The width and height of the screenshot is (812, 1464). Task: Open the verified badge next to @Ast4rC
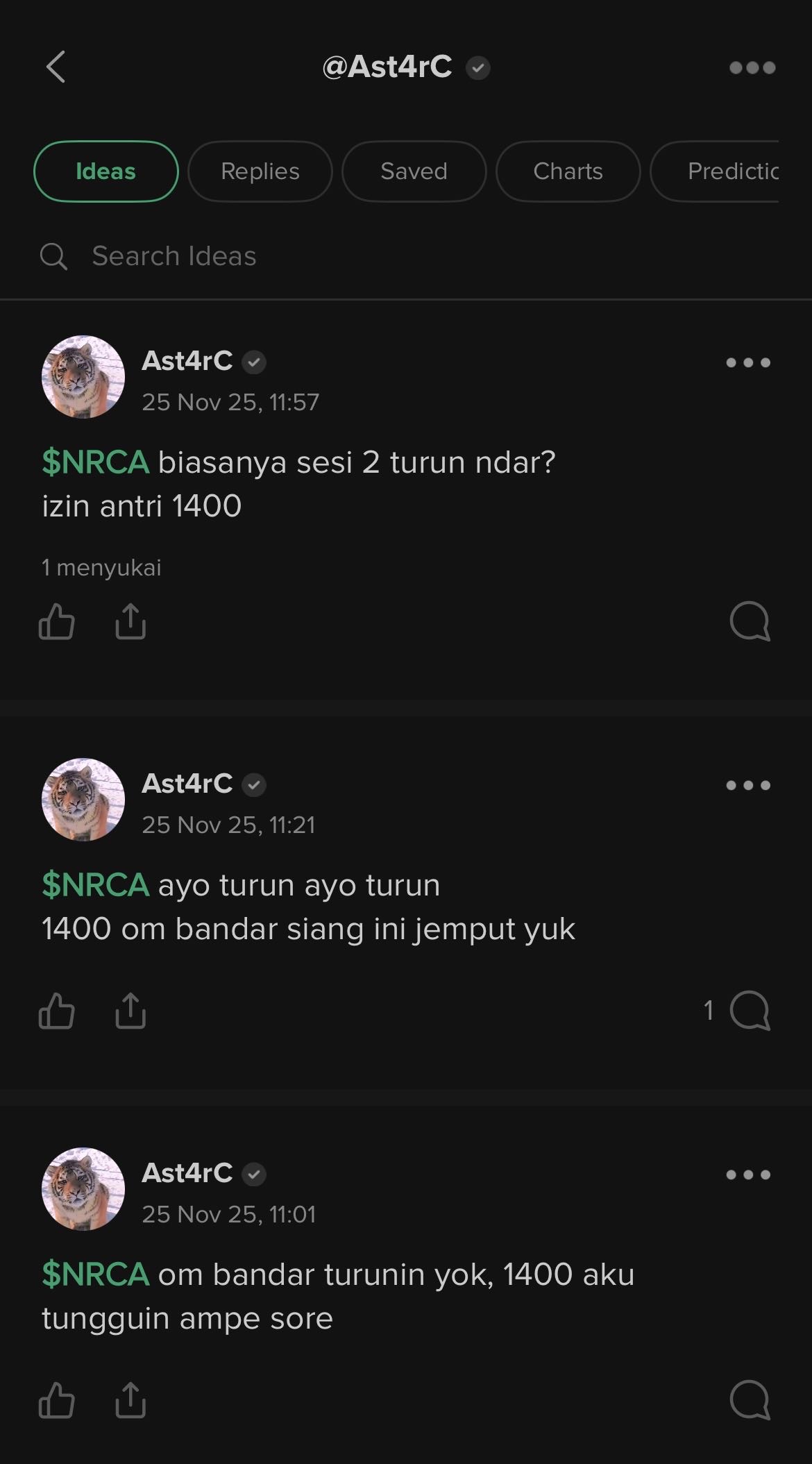(x=477, y=67)
